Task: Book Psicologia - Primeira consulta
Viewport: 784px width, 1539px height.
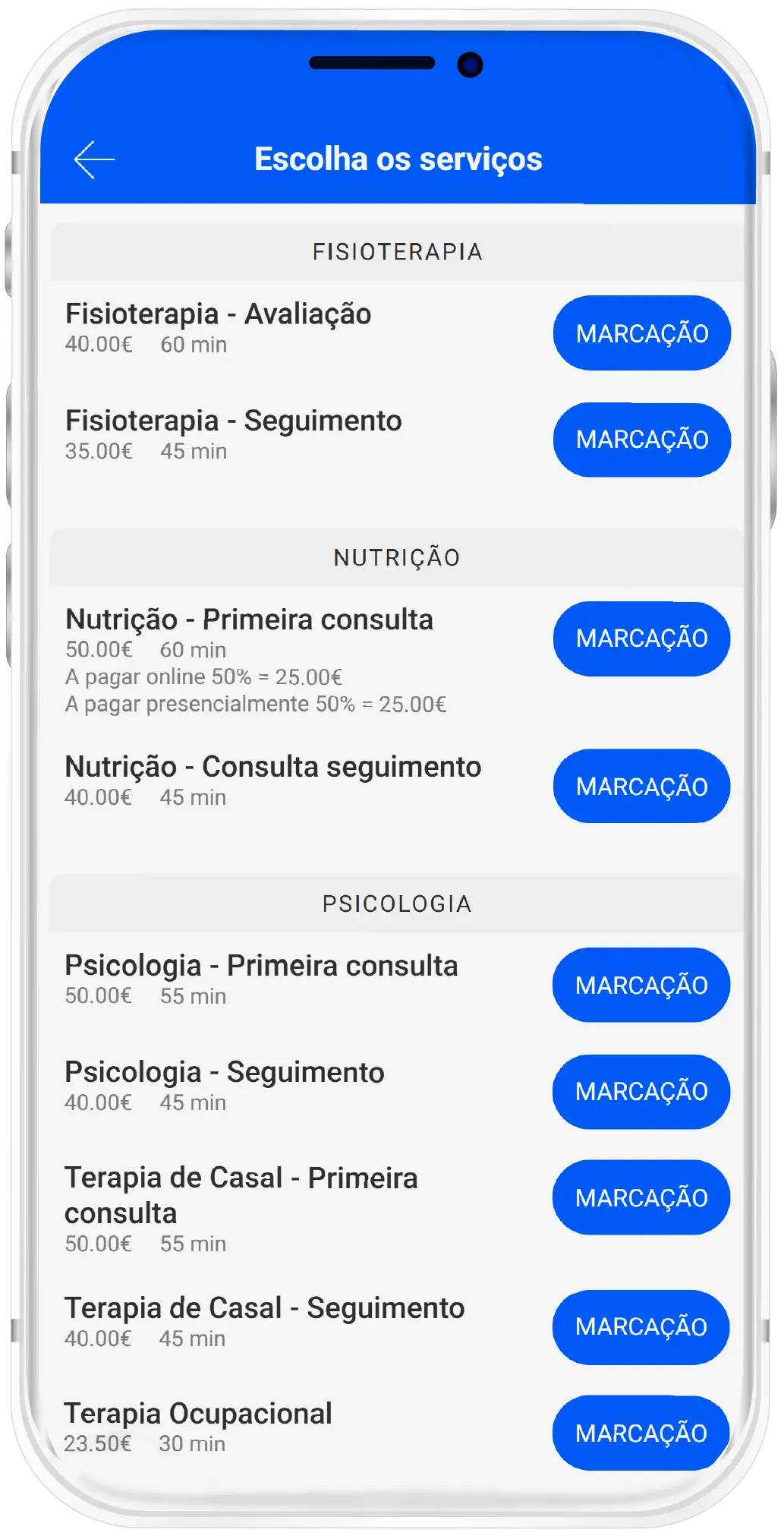Action: pos(641,985)
